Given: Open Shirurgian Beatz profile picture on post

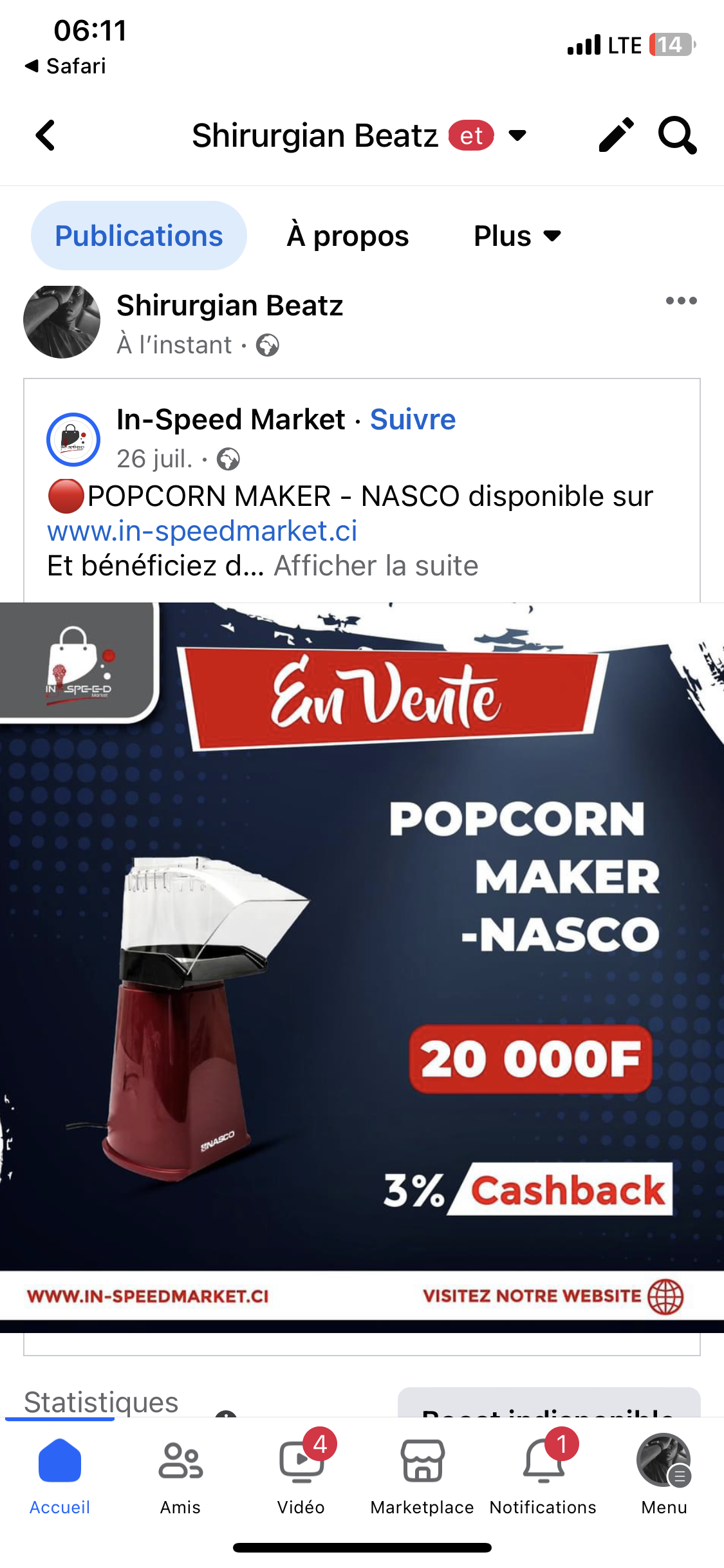Looking at the screenshot, I should pyautogui.click(x=62, y=321).
